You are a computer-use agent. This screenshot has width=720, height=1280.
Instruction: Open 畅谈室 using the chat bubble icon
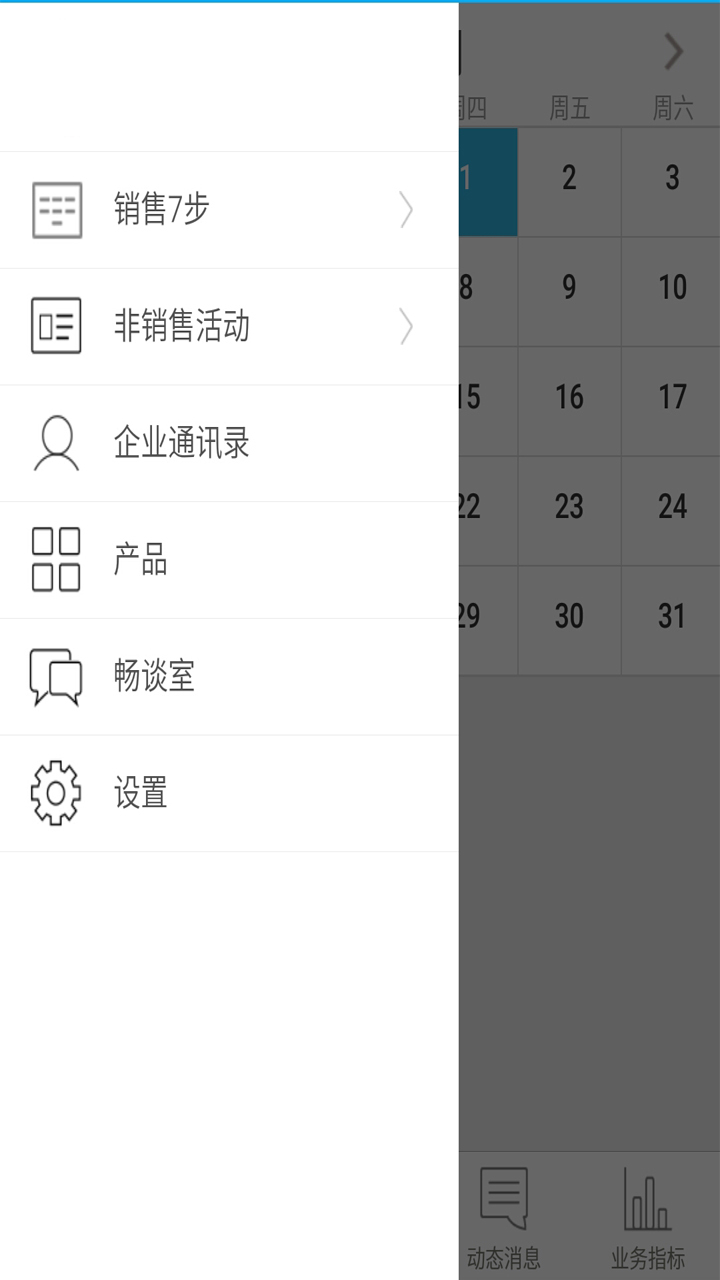click(x=57, y=675)
